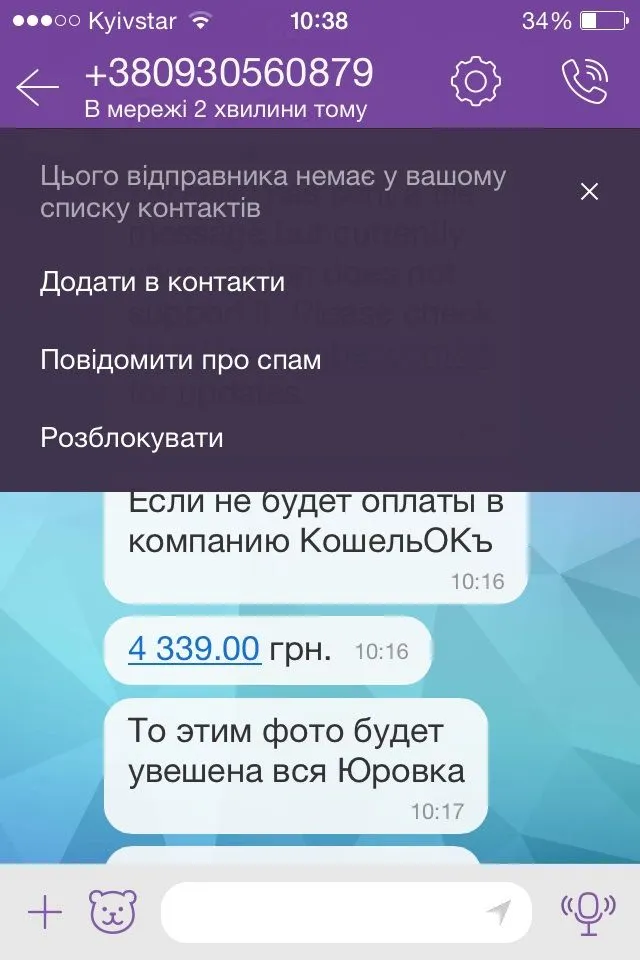Record a voice message with microphone

[x=587, y=912]
